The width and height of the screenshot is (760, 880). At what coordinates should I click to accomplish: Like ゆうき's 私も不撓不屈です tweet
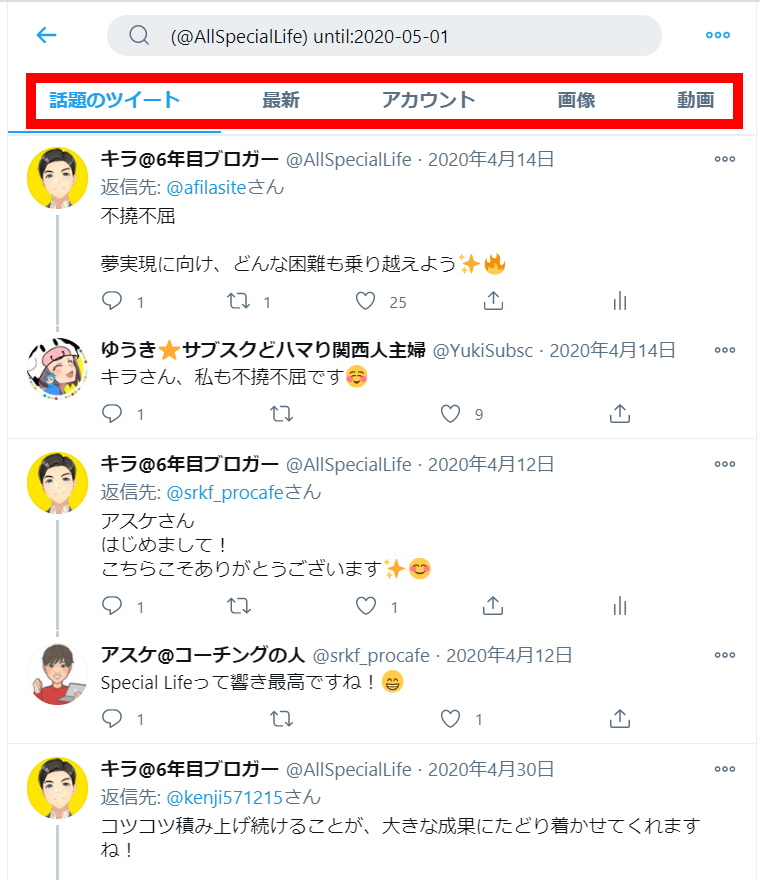point(451,413)
